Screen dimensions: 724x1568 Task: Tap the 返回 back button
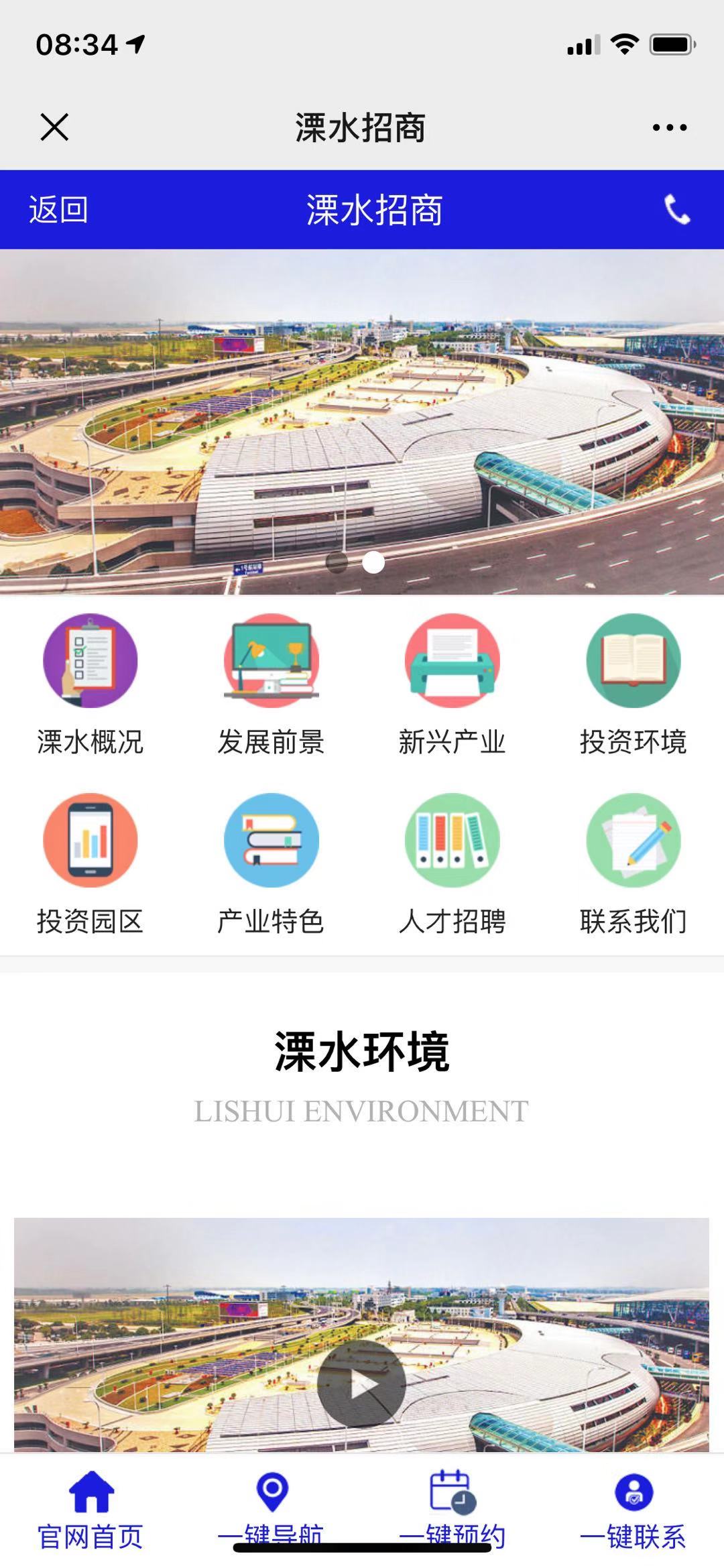(58, 210)
